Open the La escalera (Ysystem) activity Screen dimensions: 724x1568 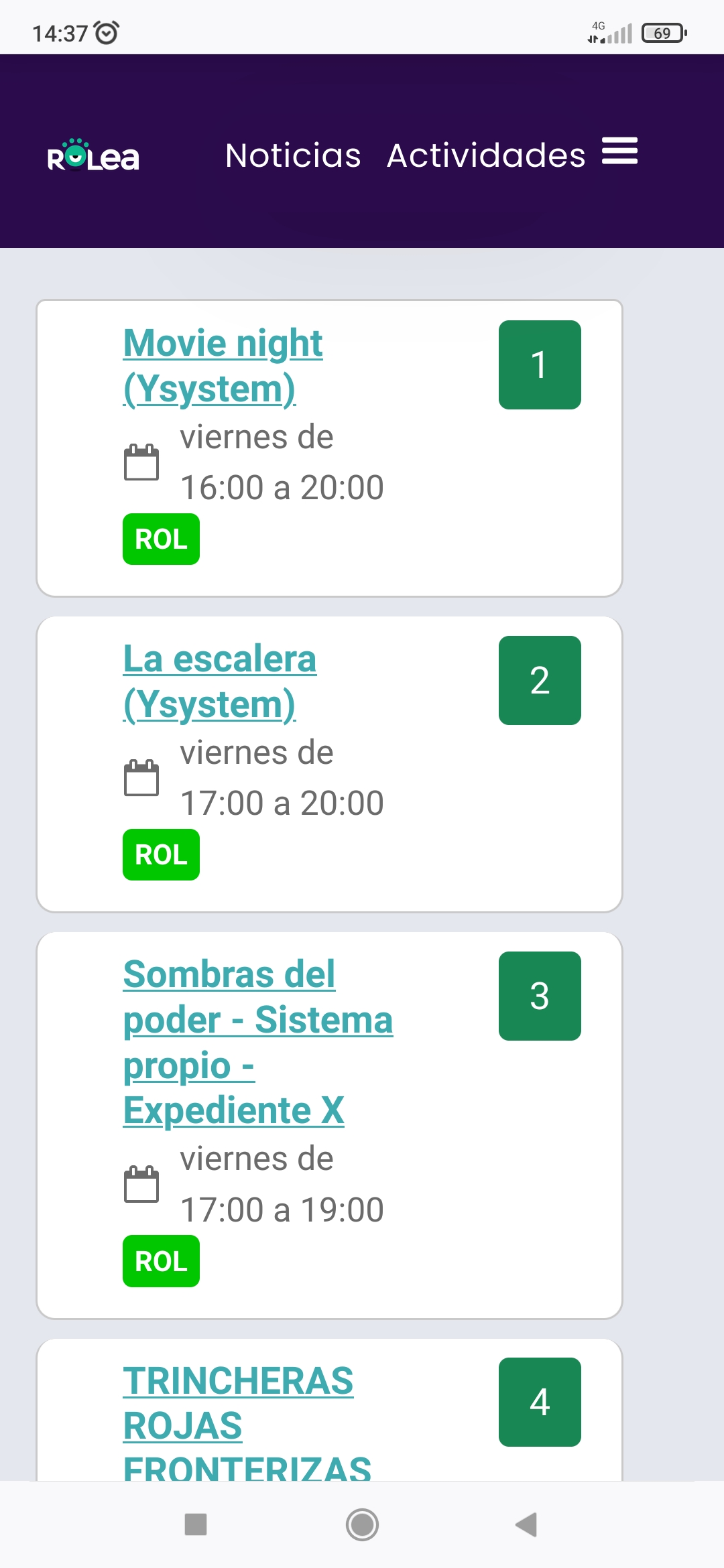[220, 681]
